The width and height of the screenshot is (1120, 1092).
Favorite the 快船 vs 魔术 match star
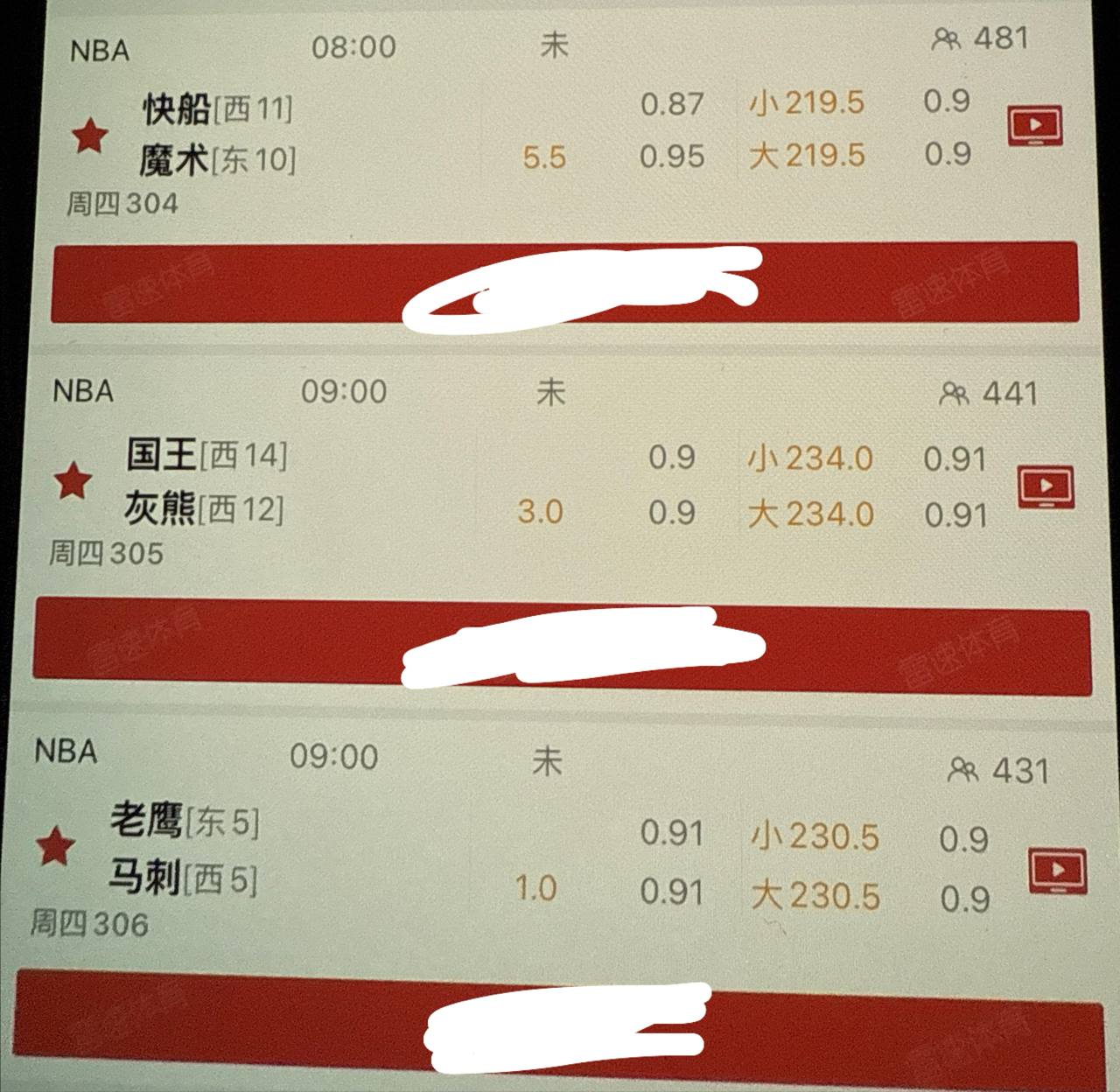point(89,136)
